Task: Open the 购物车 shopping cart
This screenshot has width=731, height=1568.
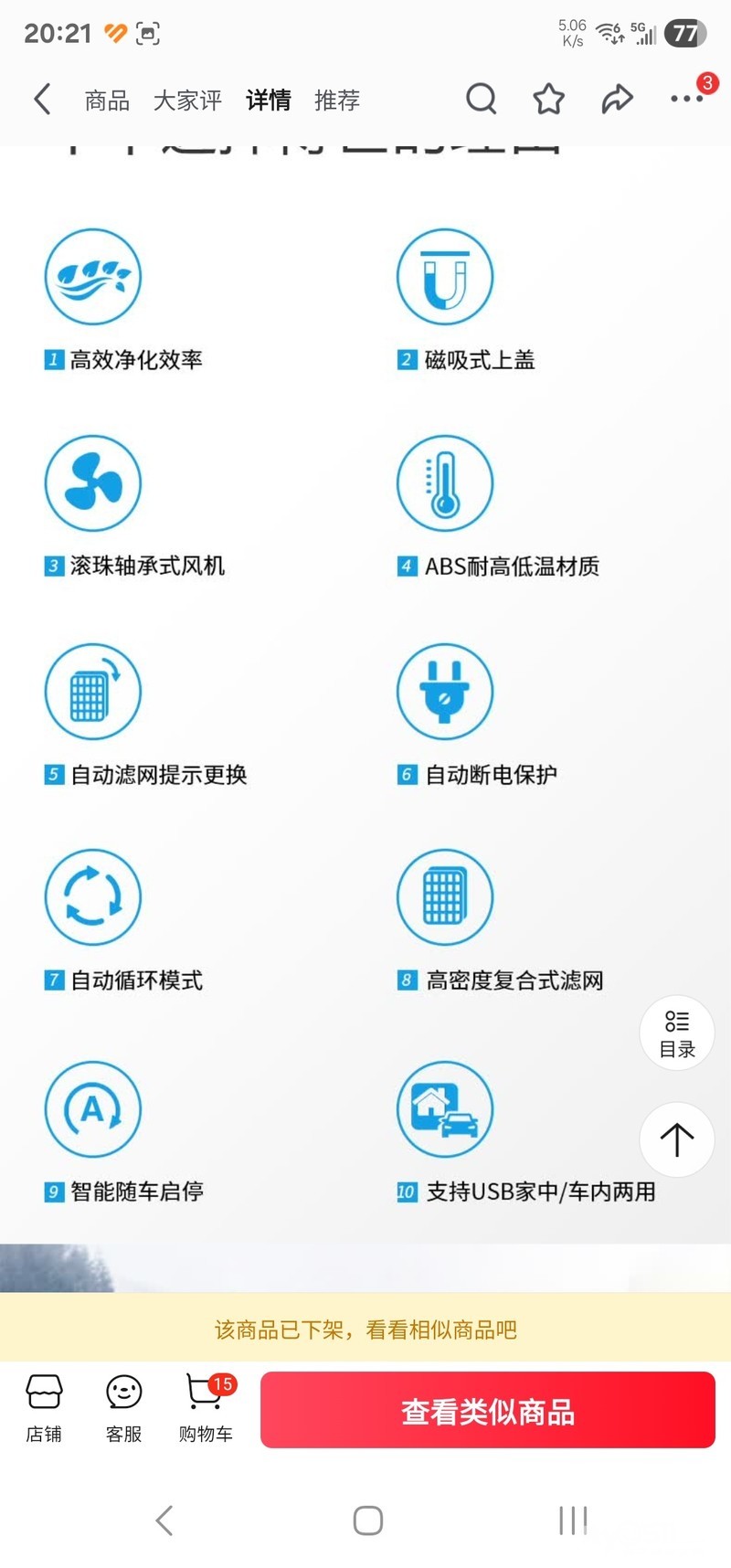Action: tap(206, 1408)
